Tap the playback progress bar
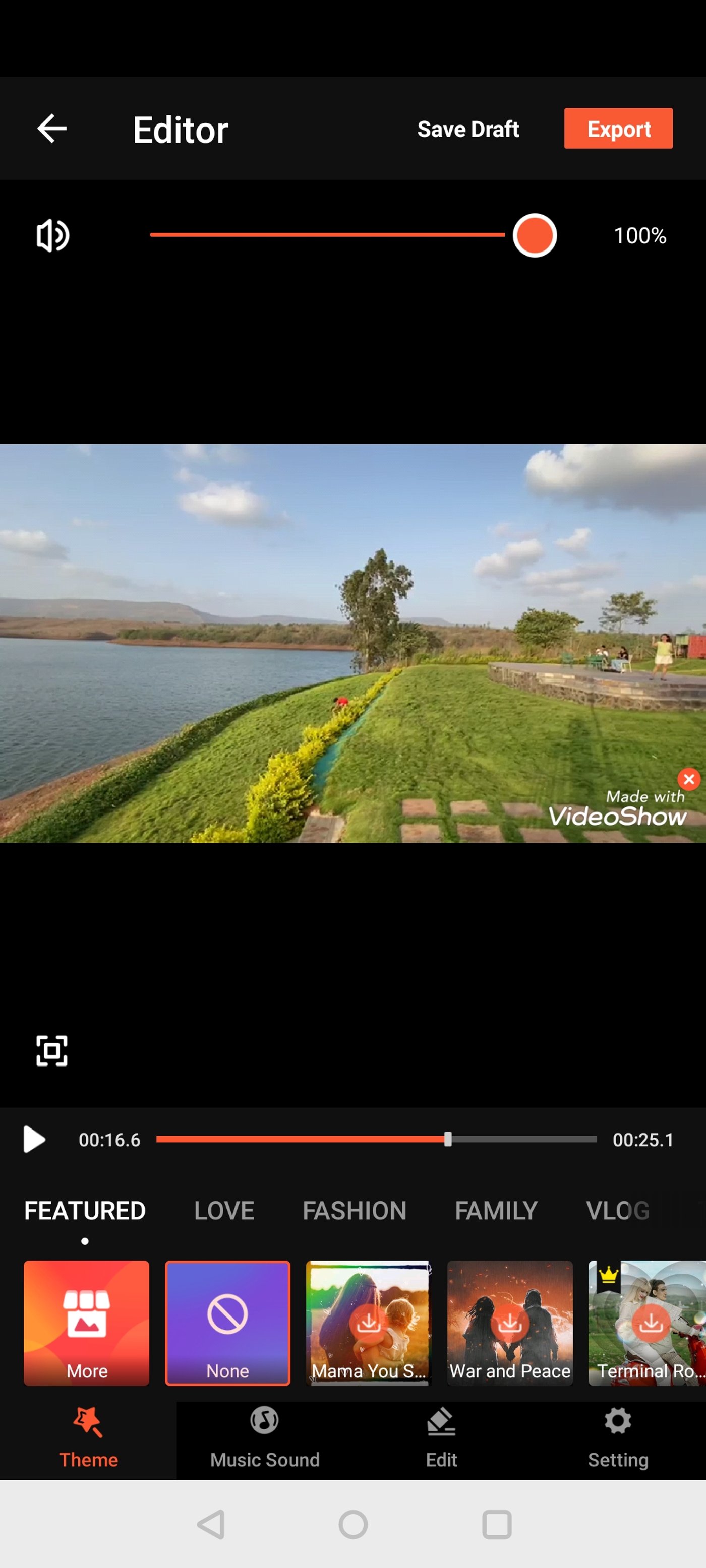Viewport: 706px width, 1568px height. tap(376, 1139)
